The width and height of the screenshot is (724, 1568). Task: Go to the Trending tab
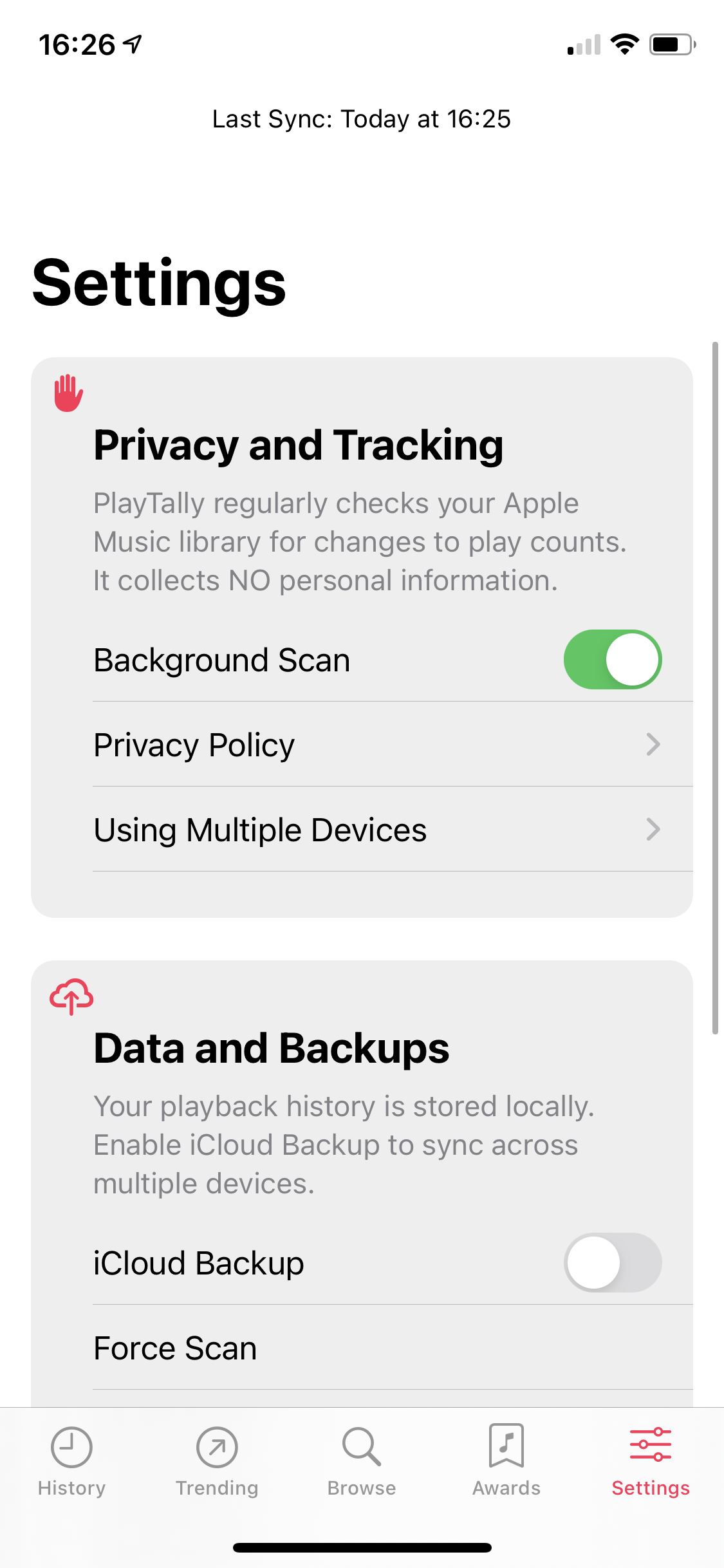217,1462
